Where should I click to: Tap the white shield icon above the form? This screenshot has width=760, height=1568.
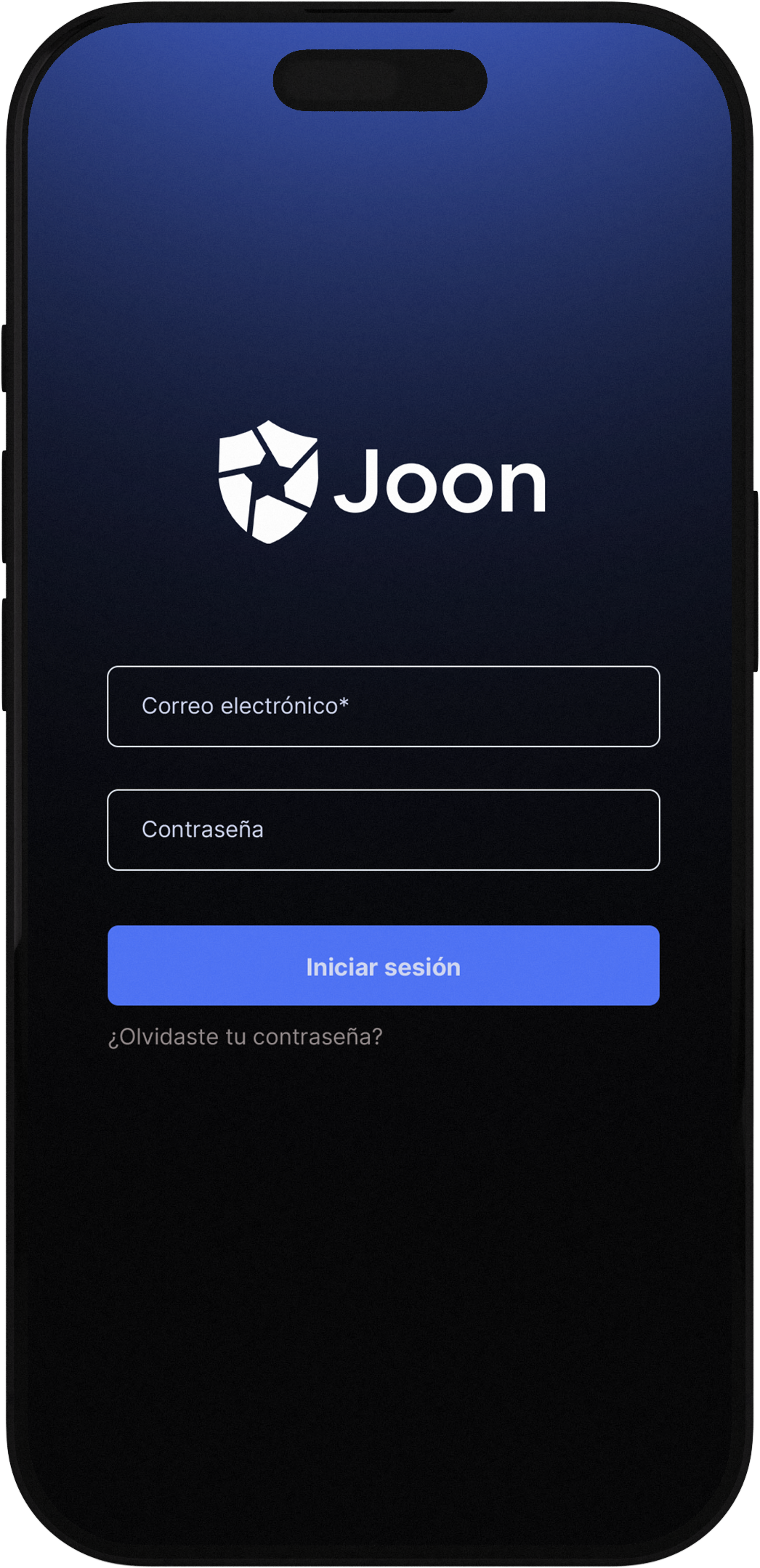point(267,479)
